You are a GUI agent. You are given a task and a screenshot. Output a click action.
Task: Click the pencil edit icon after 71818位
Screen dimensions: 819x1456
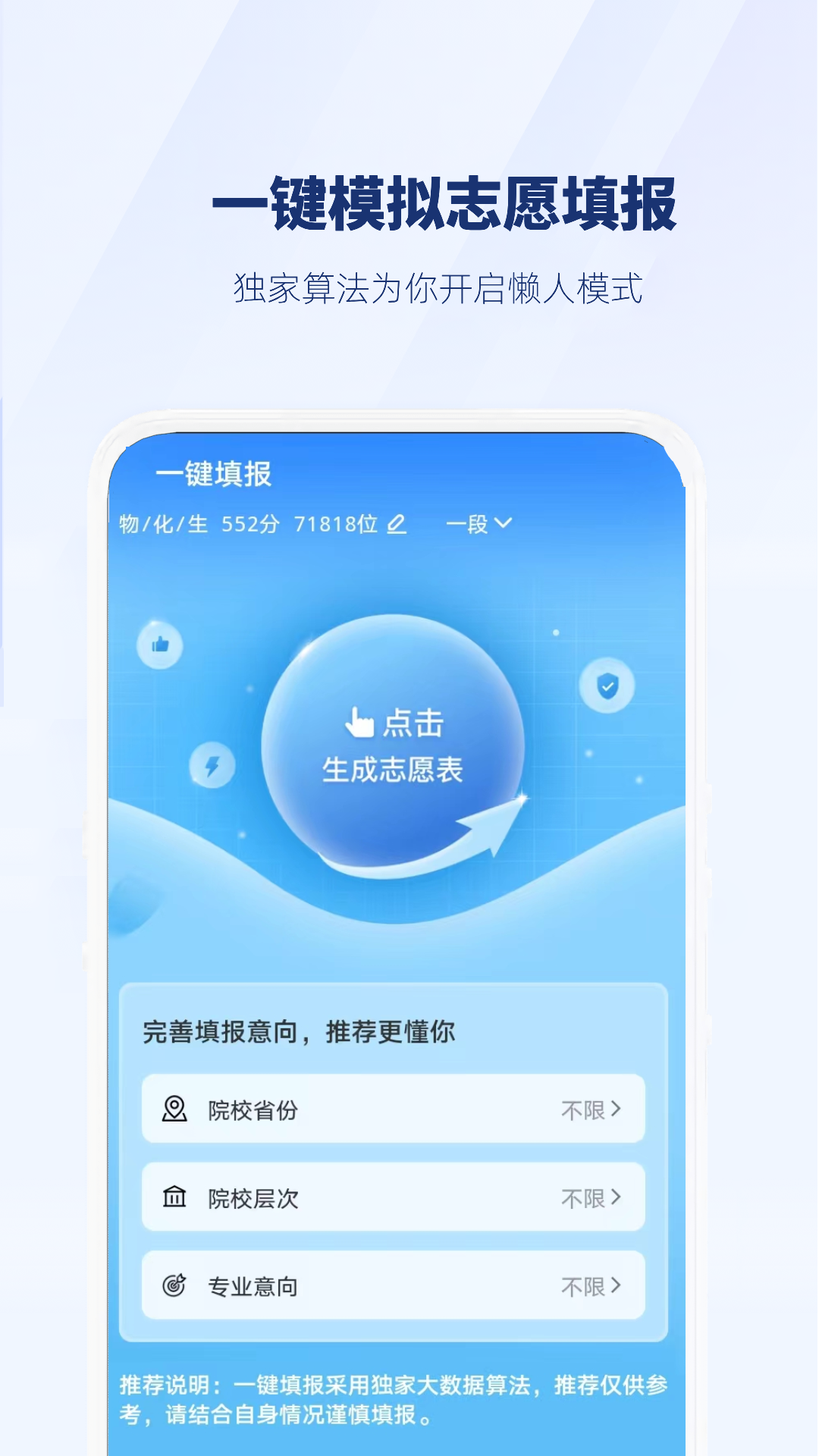(397, 523)
